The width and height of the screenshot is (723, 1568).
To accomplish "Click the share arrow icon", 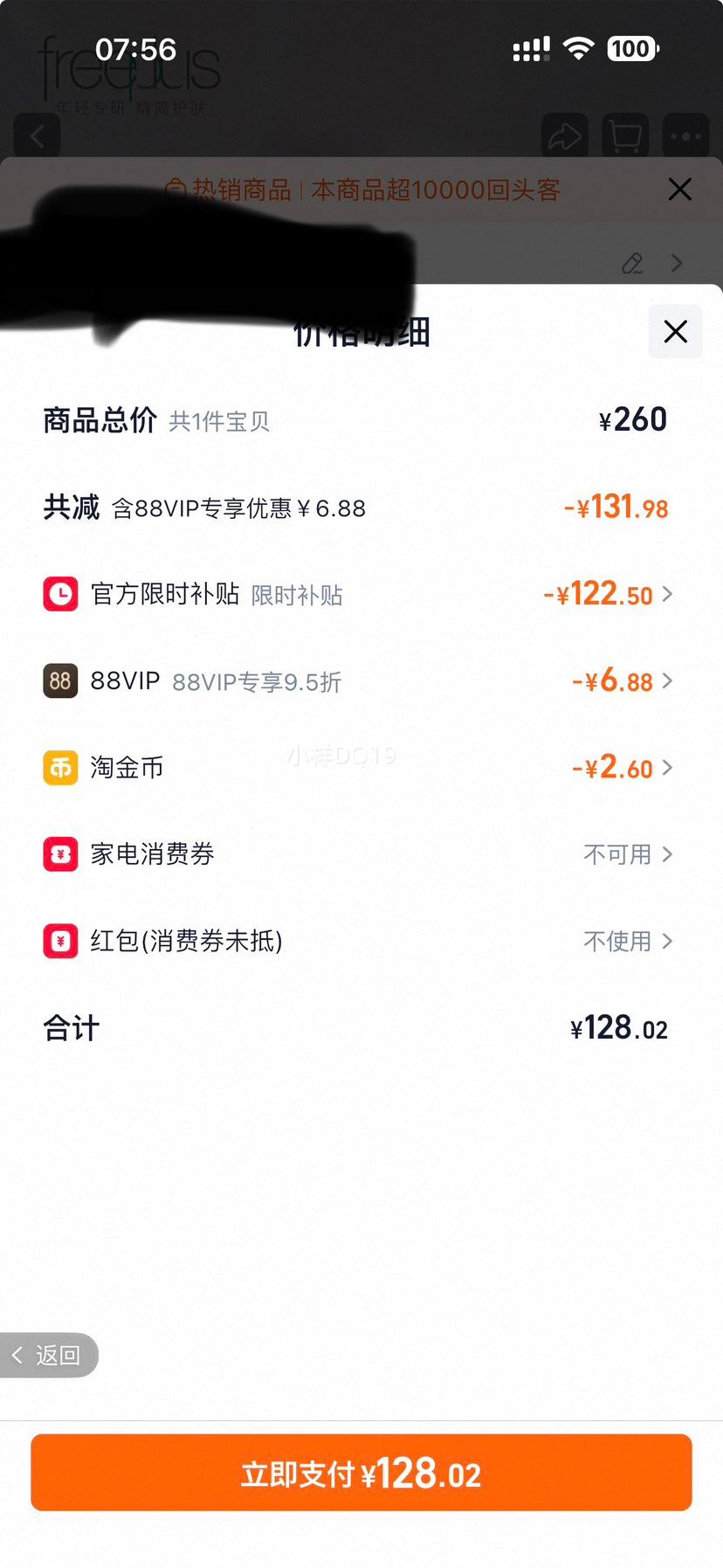I will [x=565, y=136].
